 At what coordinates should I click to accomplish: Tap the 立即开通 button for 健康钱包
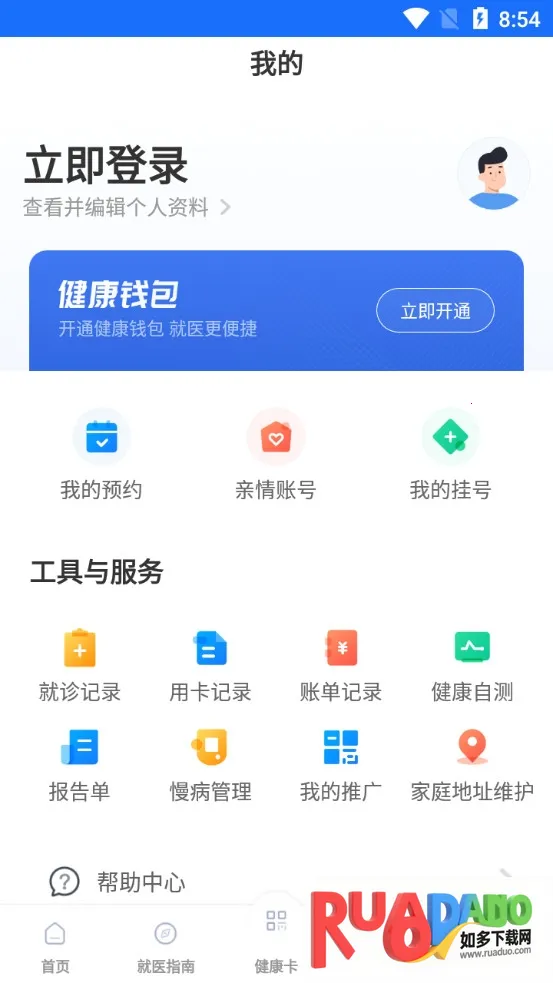(x=435, y=311)
